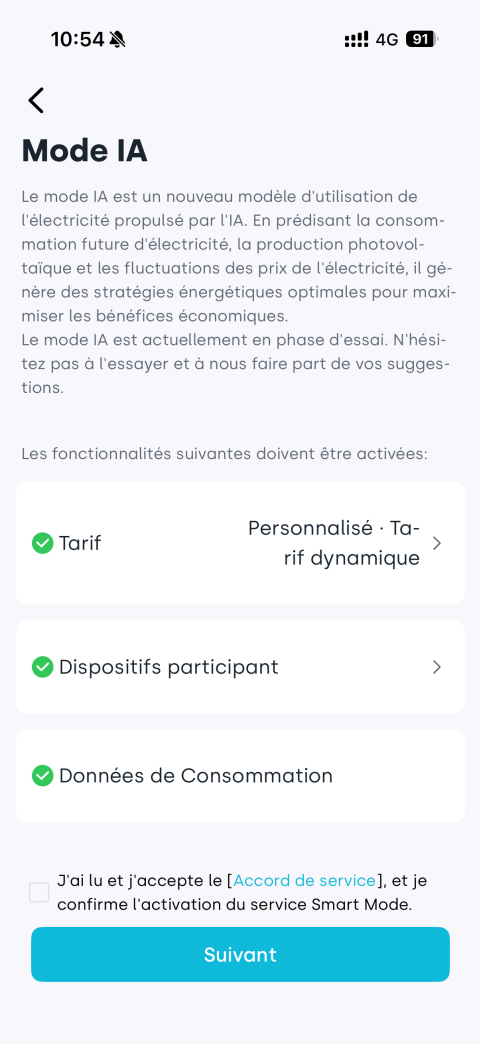Image resolution: width=480 pixels, height=1044 pixels.
Task: Go back using the top-left arrow
Action: coord(36,101)
